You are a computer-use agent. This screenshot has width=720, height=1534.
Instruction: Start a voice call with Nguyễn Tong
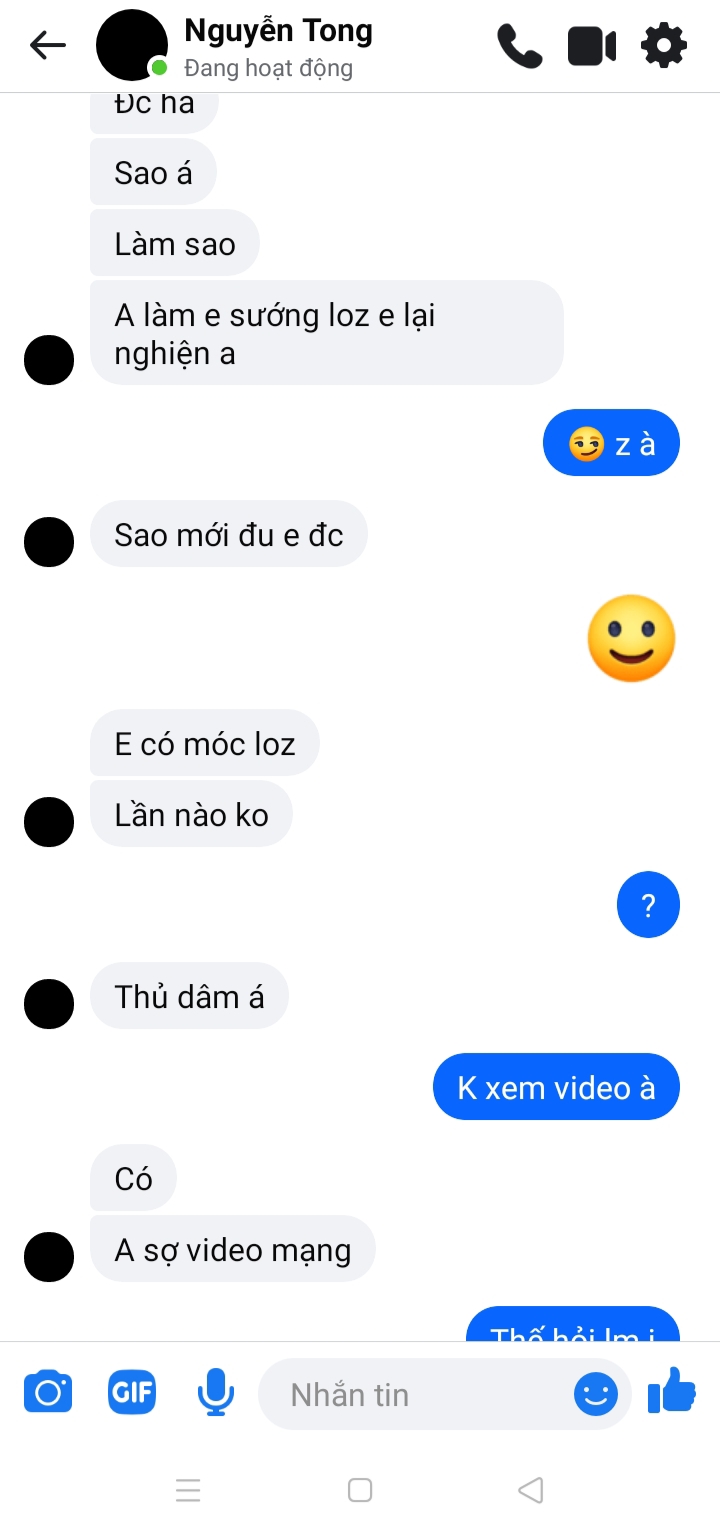coord(519,46)
